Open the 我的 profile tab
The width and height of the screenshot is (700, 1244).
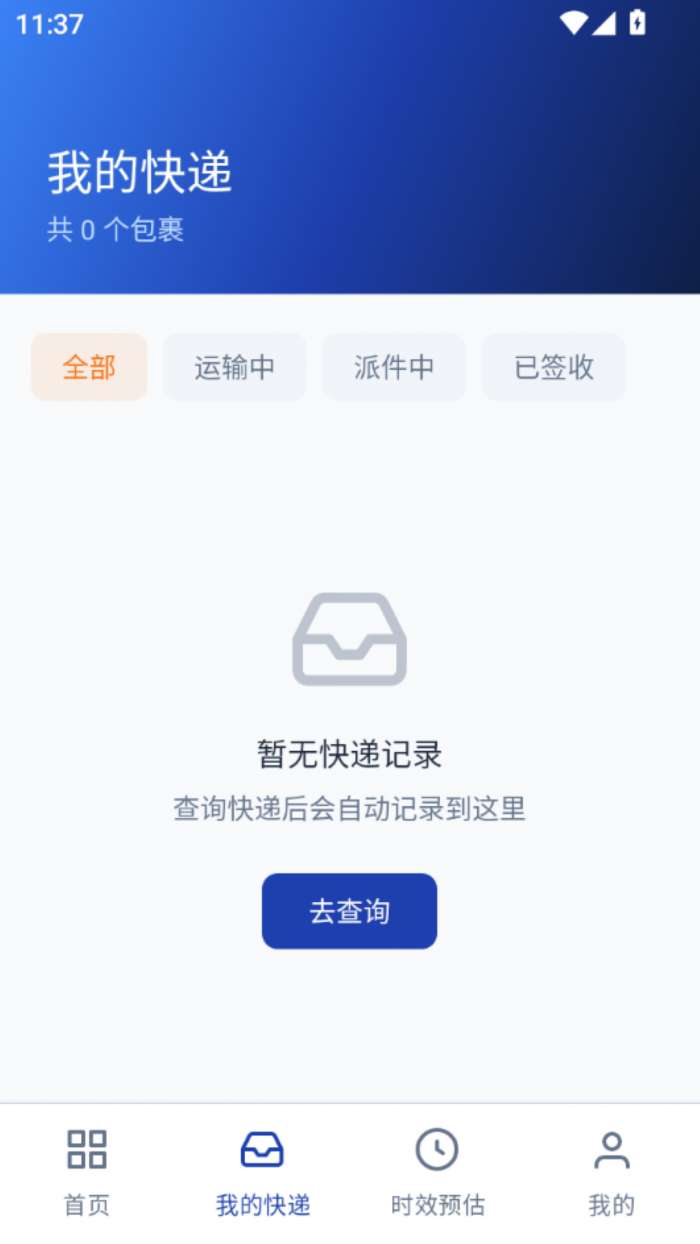pyautogui.click(x=611, y=1172)
